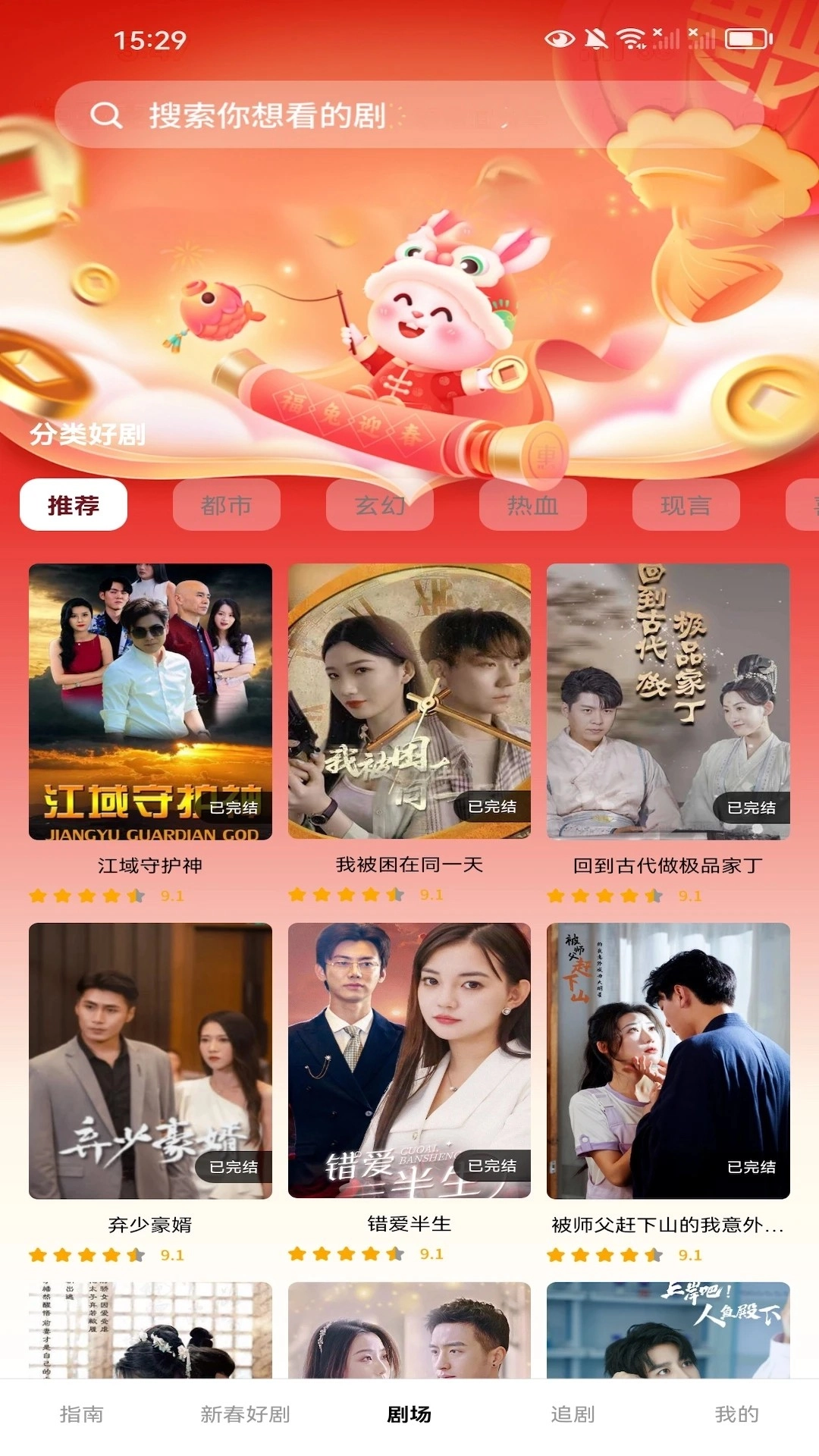Select the 都市 category filter

coord(227,504)
